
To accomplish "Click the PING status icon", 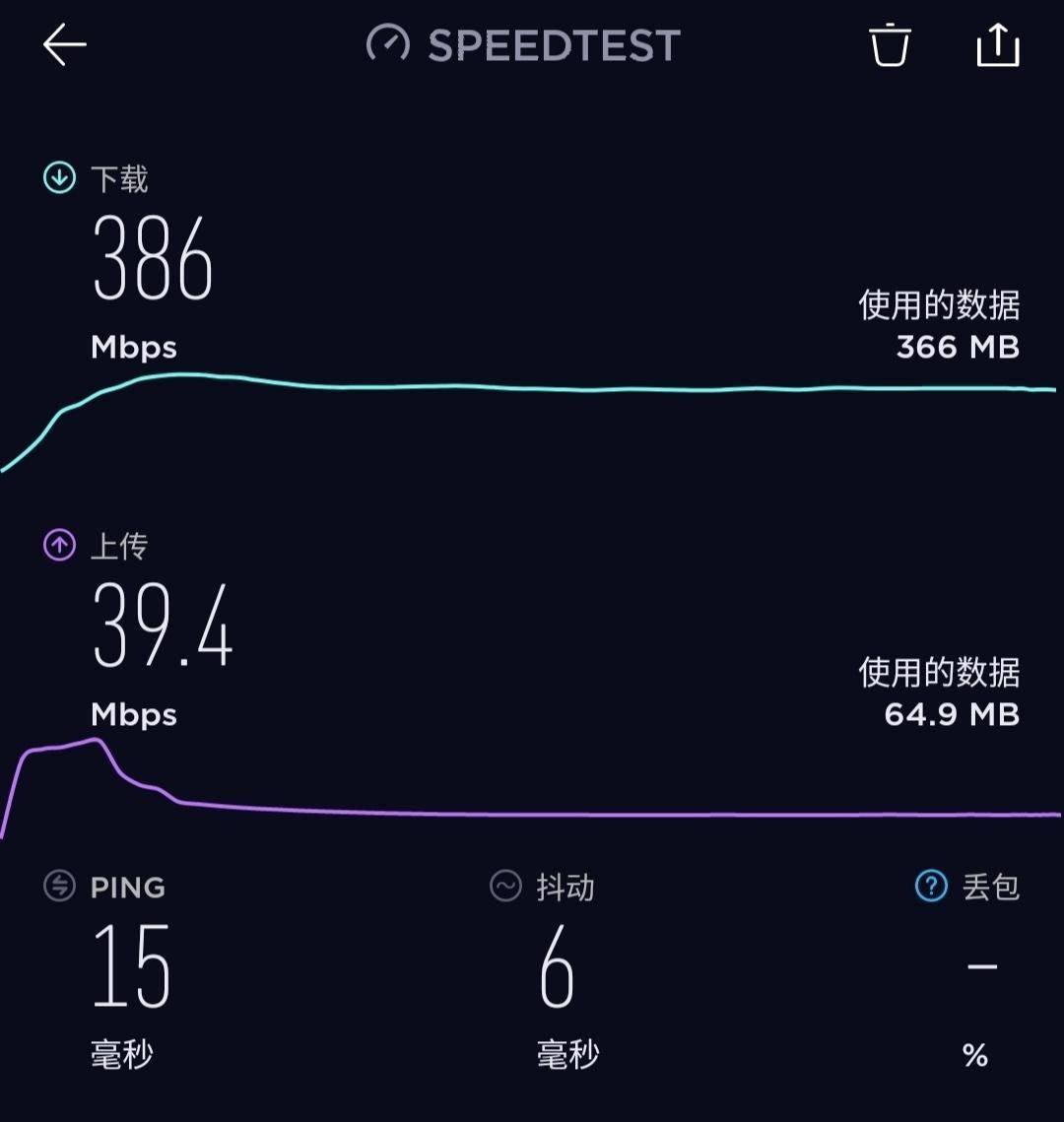I will tap(58, 887).
